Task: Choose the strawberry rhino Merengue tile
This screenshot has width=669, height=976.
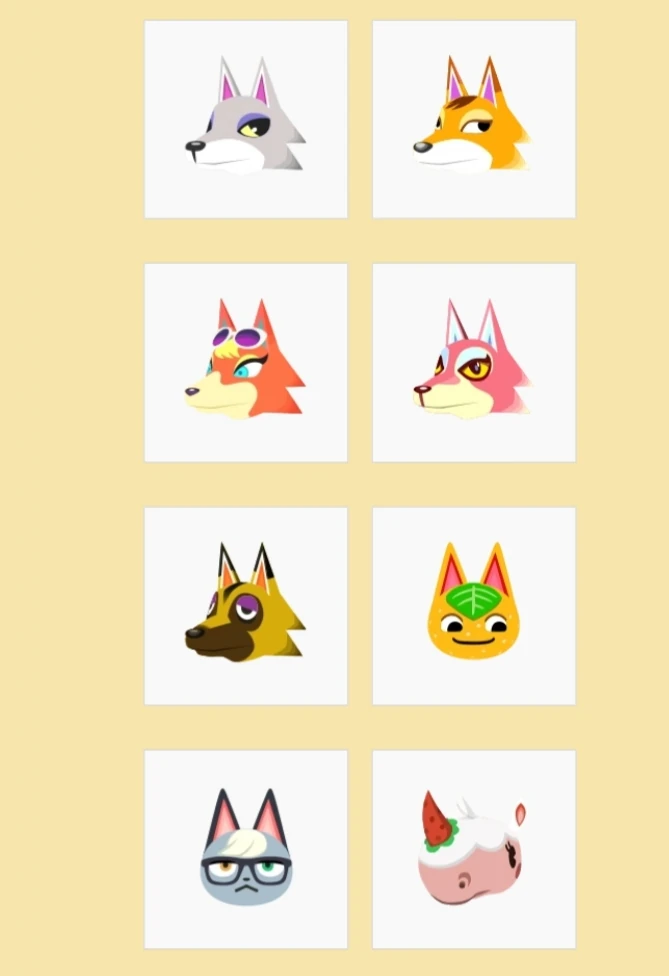Action: (x=474, y=849)
